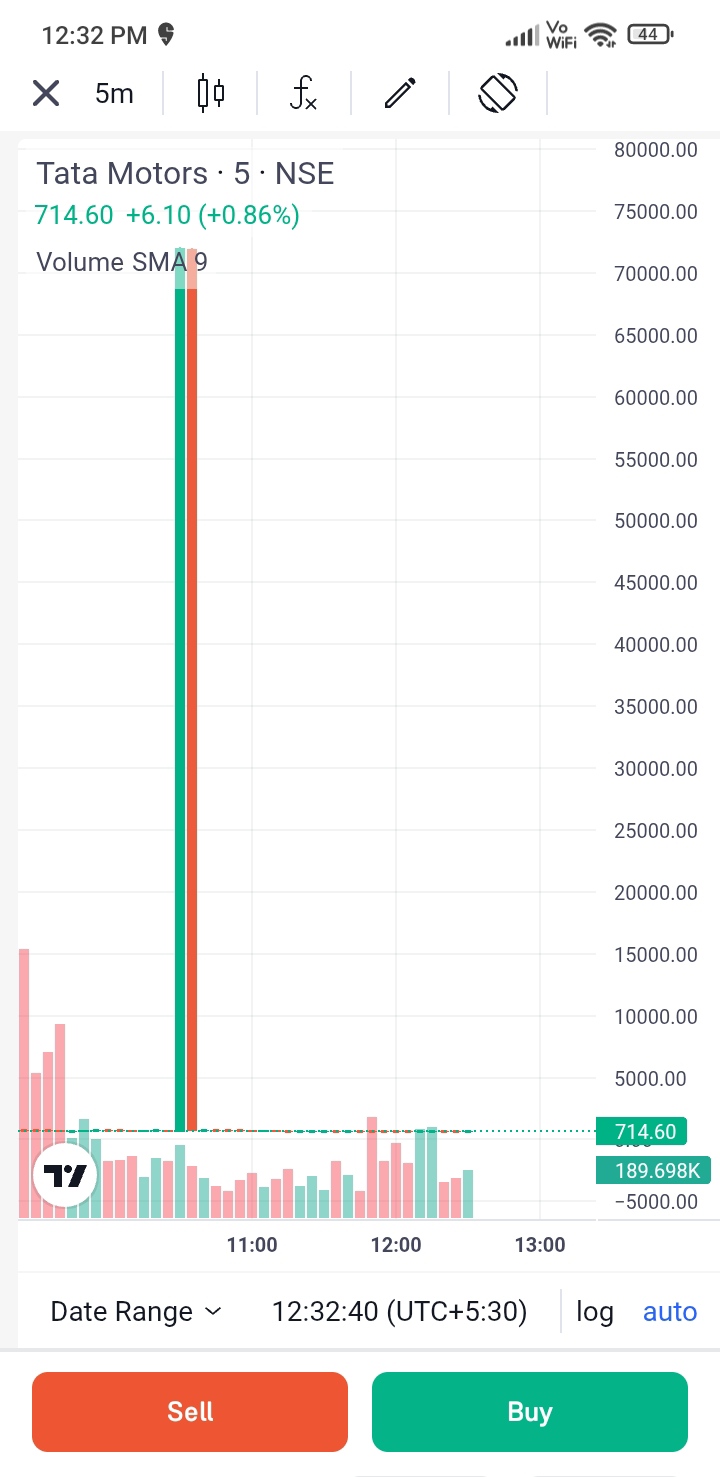The width and height of the screenshot is (720, 1477).
Task: Rotate the chart orientation
Action: point(497,94)
